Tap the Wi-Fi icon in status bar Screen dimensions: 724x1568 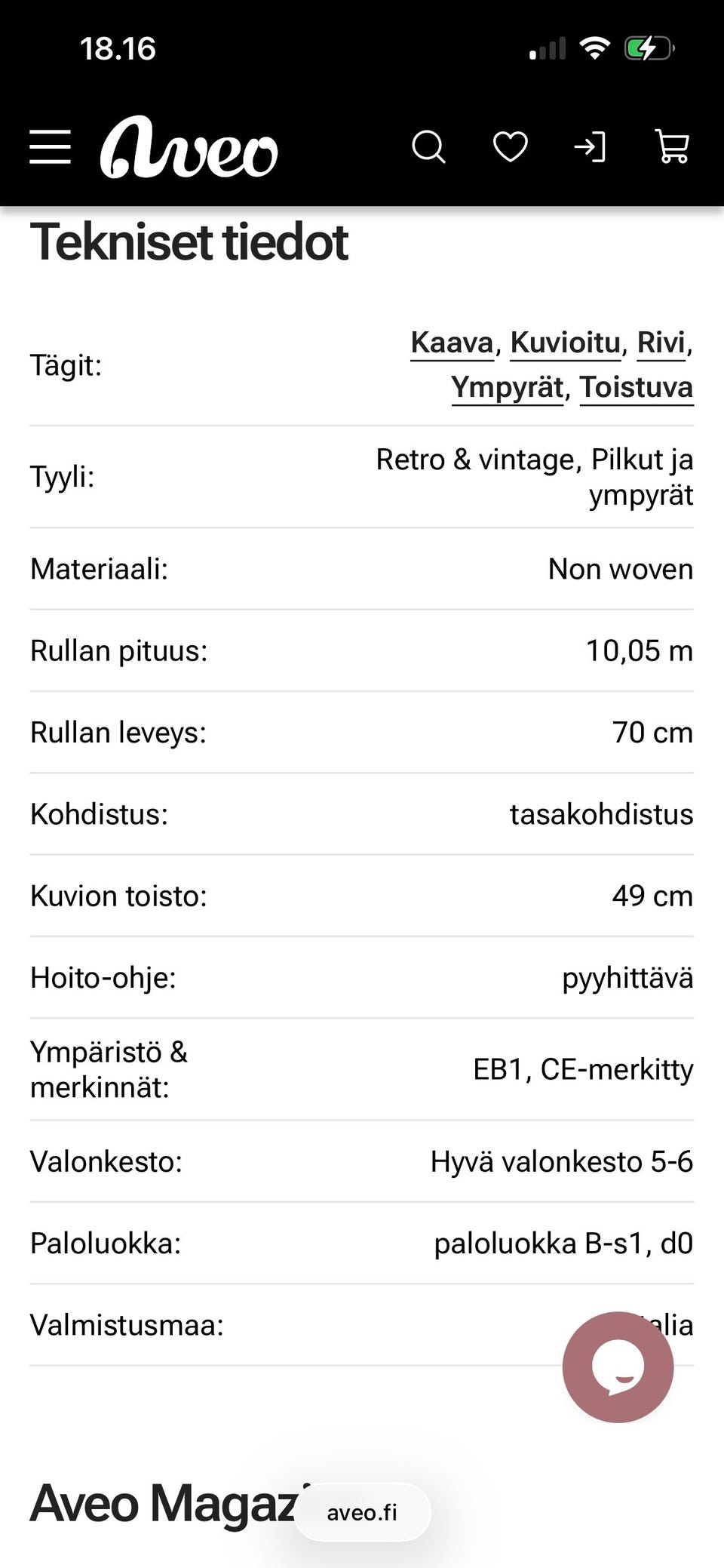595,47
